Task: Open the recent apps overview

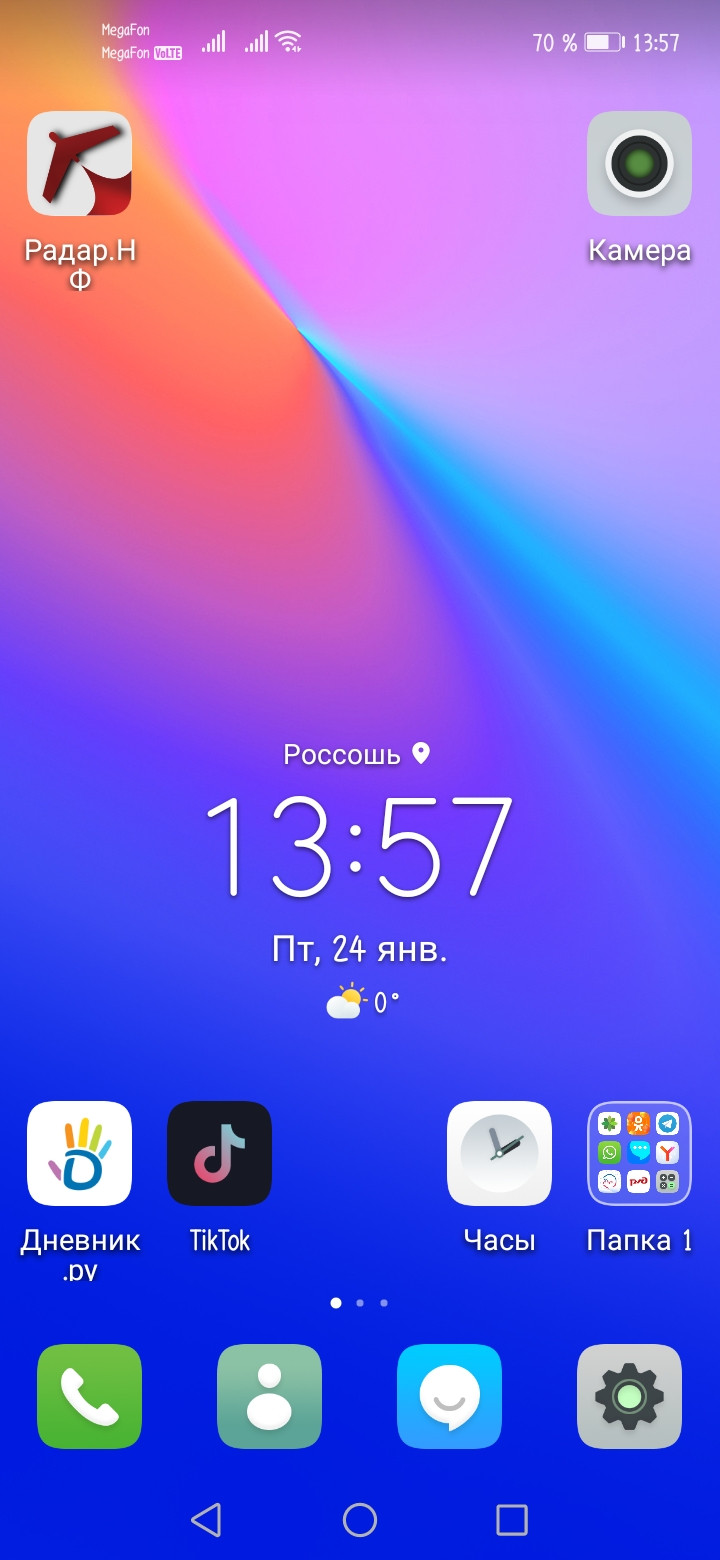Action: (x=512, y=1520)
